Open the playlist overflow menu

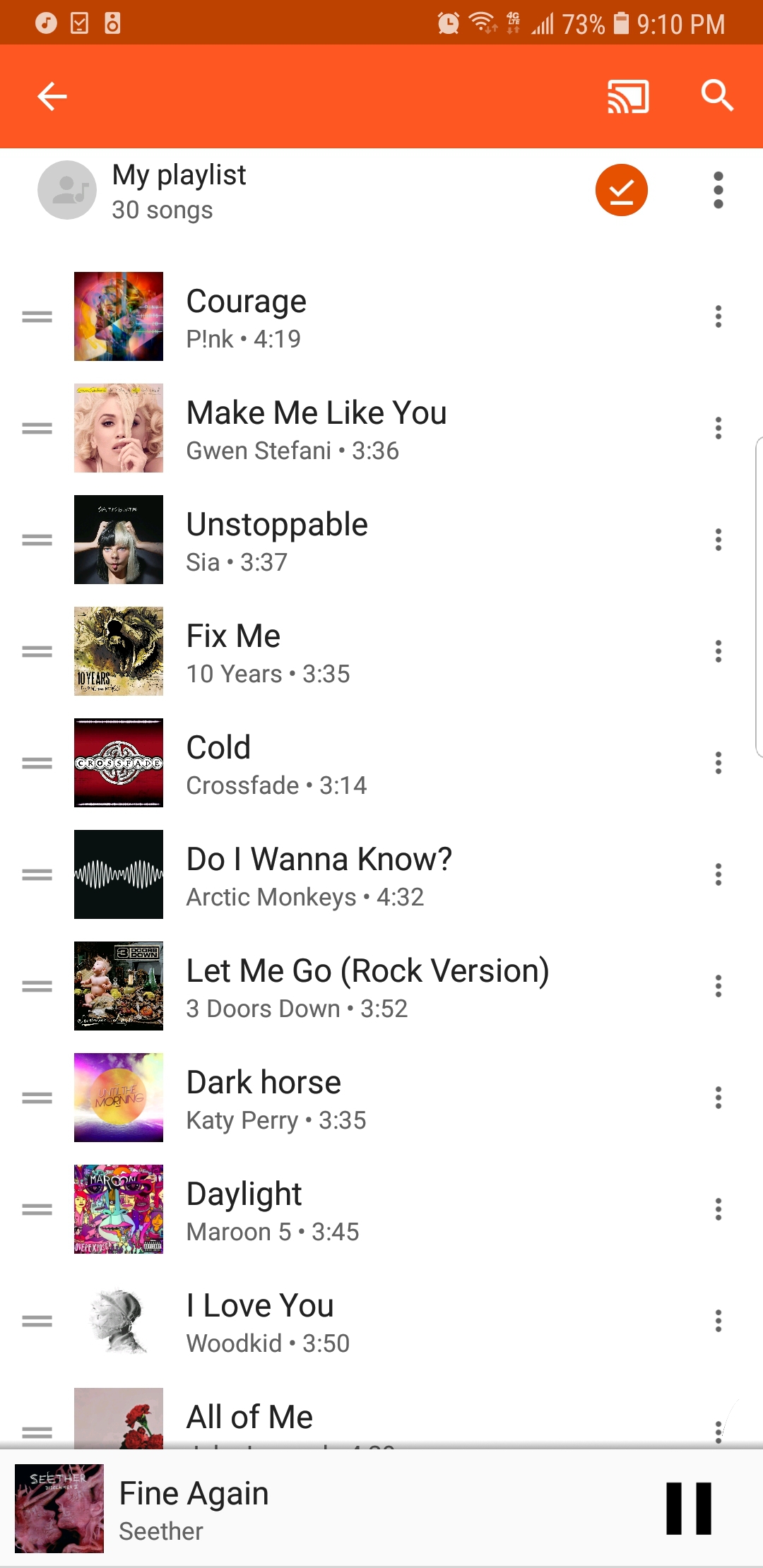tap(718, 189)
